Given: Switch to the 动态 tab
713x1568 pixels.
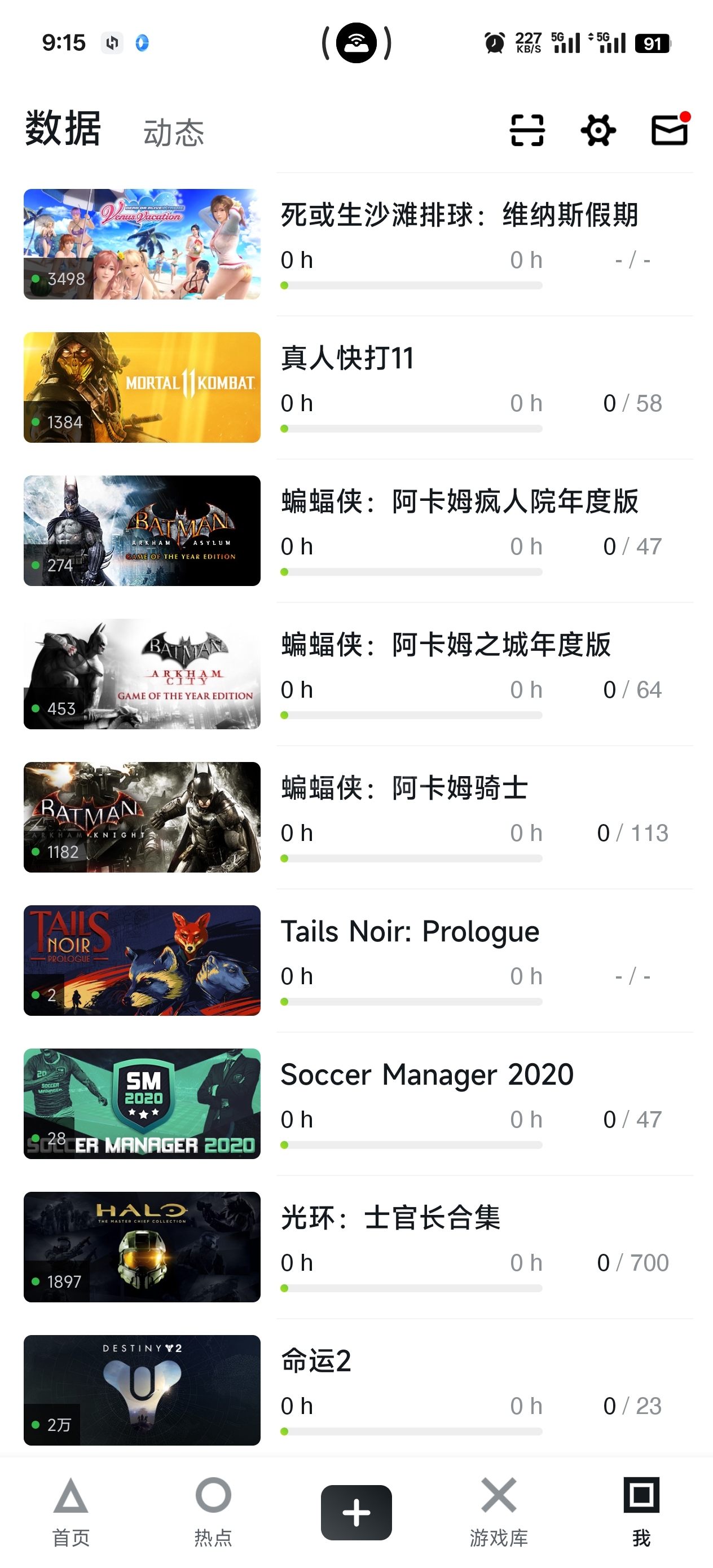Looking at the screenshot, I should (x=174, y=133).
